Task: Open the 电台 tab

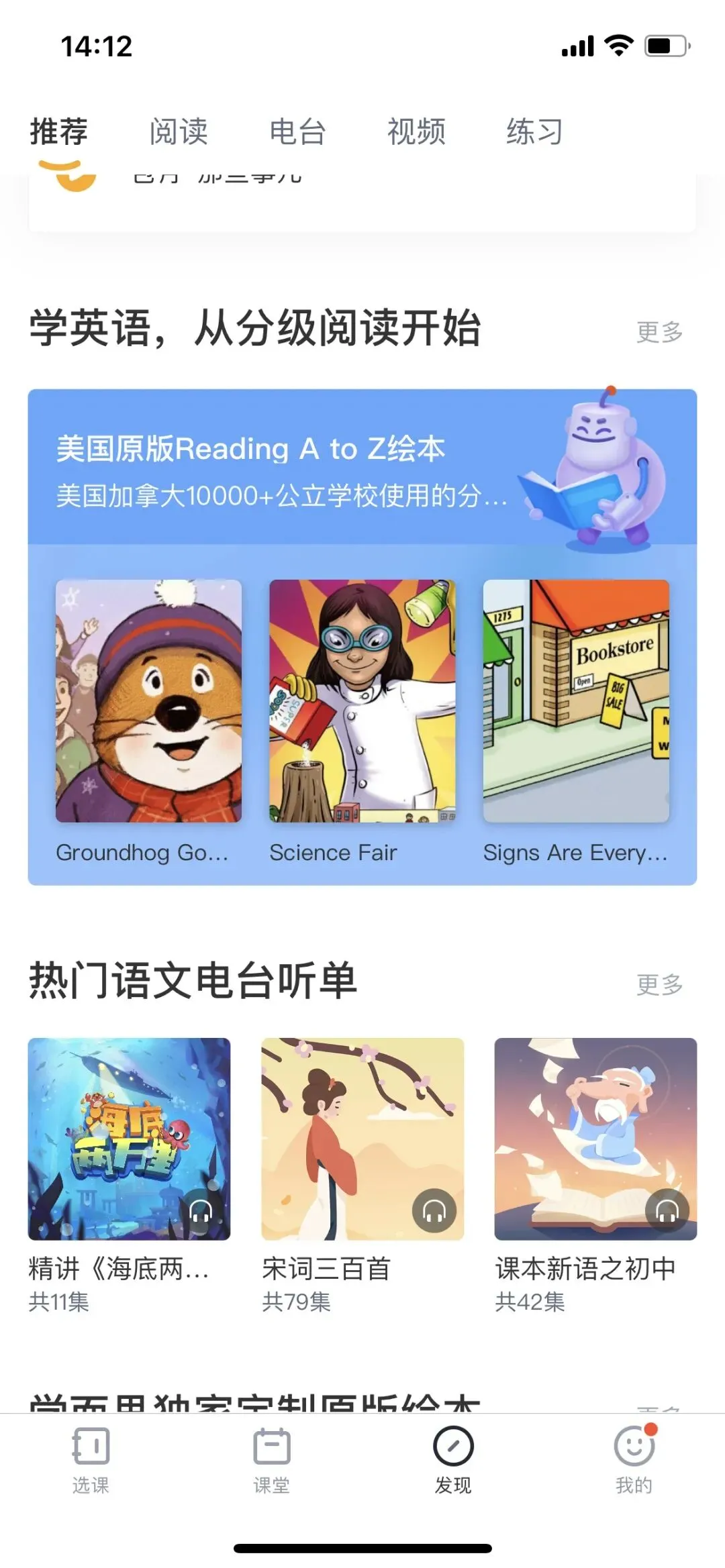Action: [x=297, y=132]
